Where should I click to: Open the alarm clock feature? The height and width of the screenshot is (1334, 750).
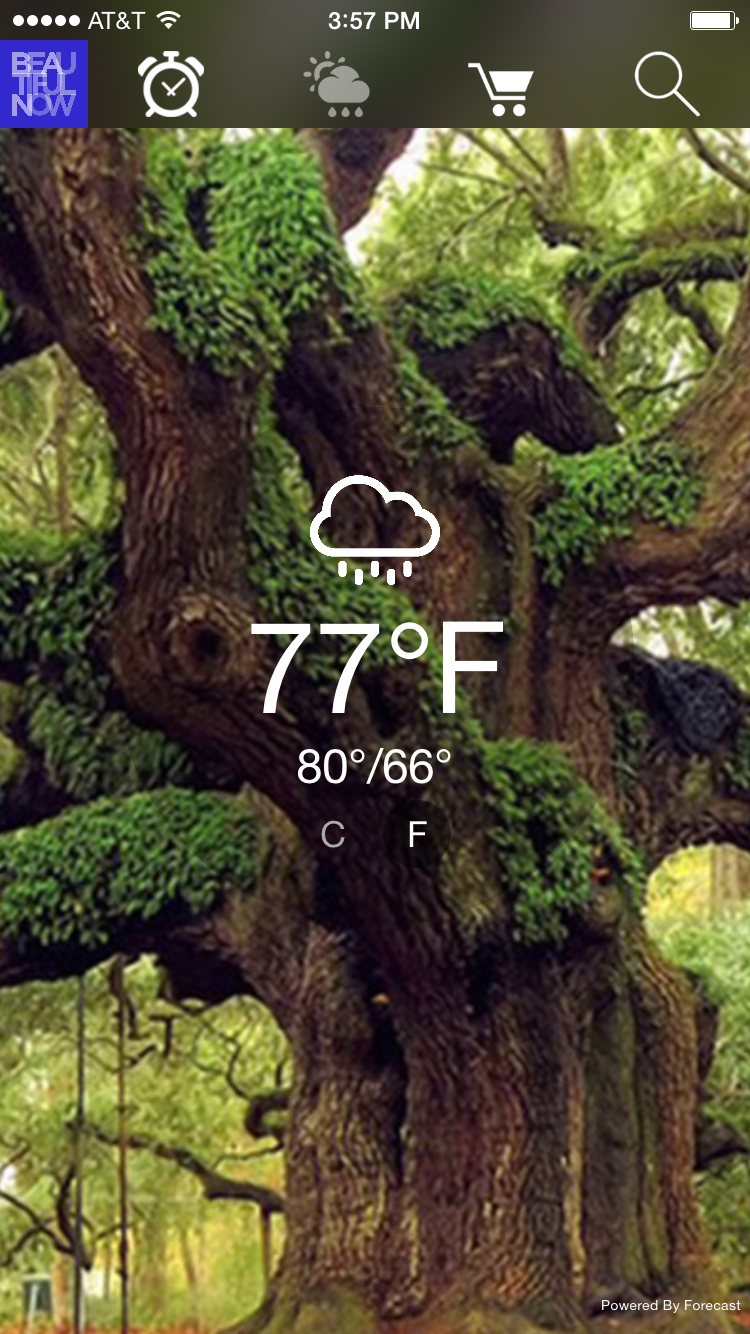click(171, 84)
